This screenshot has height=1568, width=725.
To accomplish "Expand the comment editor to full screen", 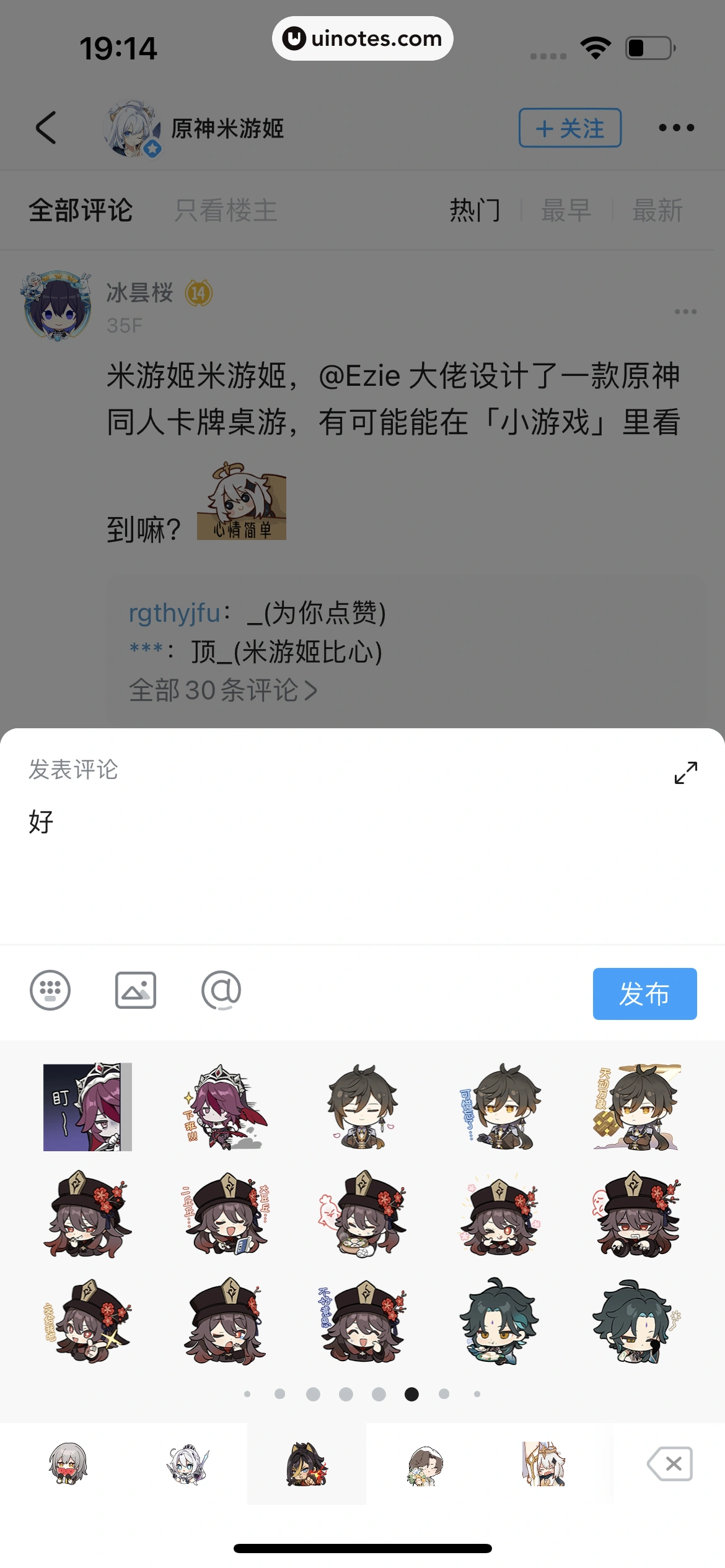I will pyautogui.click(x=685, y=772).
